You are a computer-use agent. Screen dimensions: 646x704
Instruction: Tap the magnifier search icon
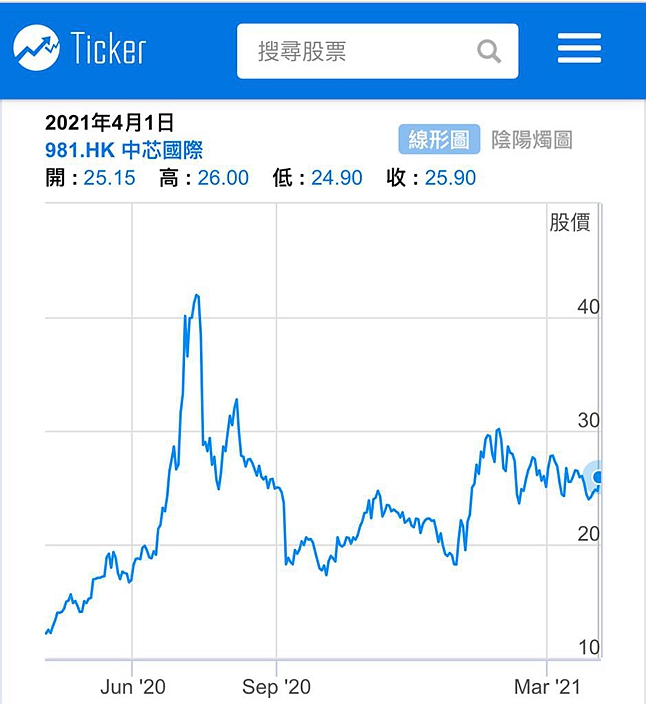[x=489, y=51]
